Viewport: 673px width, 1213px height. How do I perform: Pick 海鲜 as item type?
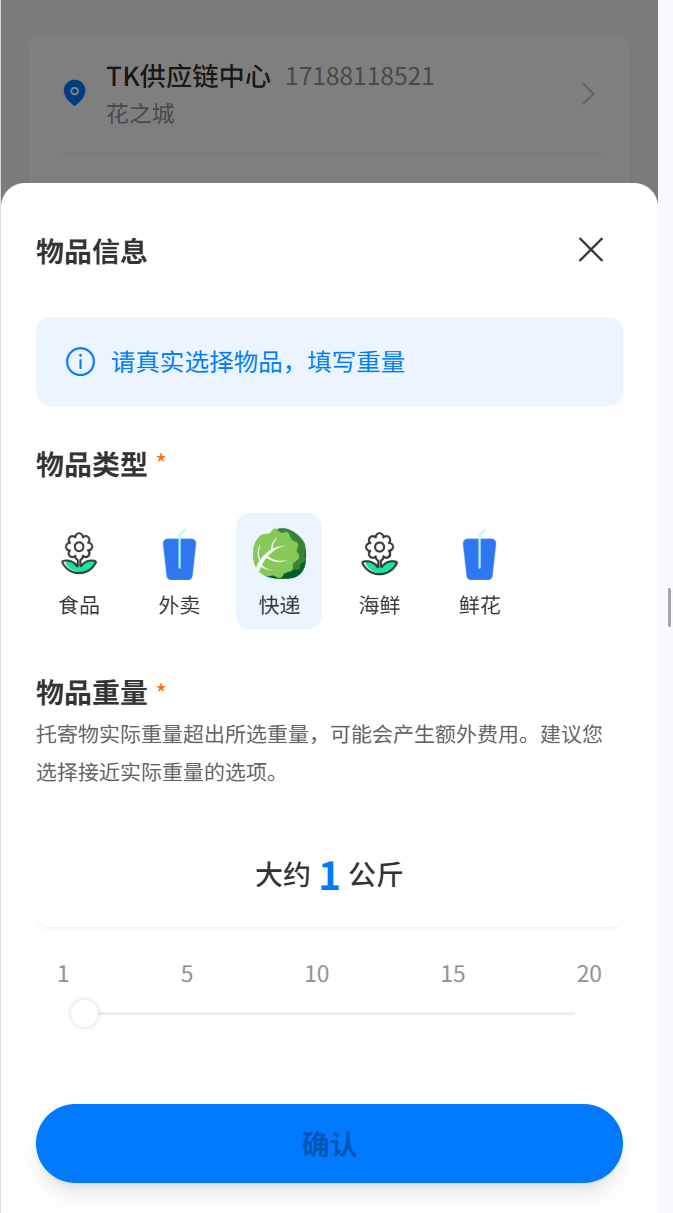point(379,571)
